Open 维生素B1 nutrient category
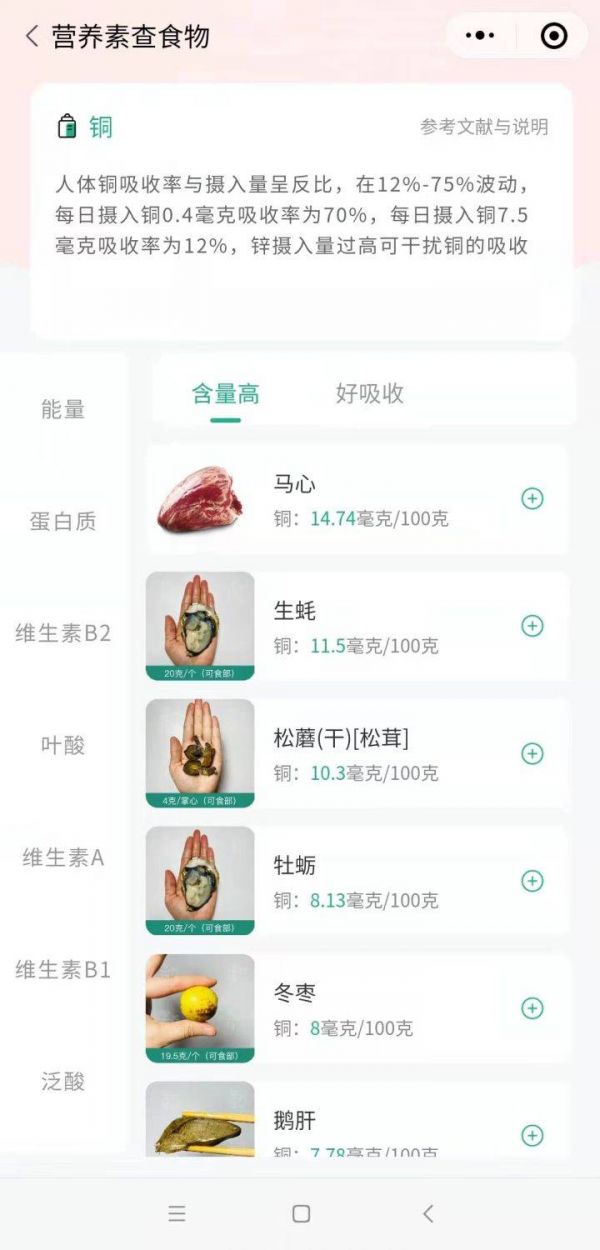The width and height of the screenshot is (600, 1250). click(x=63, y=969)
